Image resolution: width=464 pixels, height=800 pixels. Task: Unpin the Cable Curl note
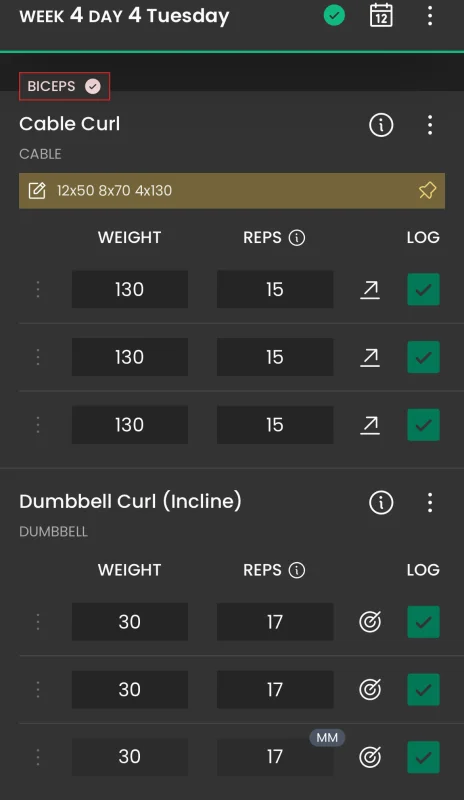pyautogui.click(x=427, y=191)
